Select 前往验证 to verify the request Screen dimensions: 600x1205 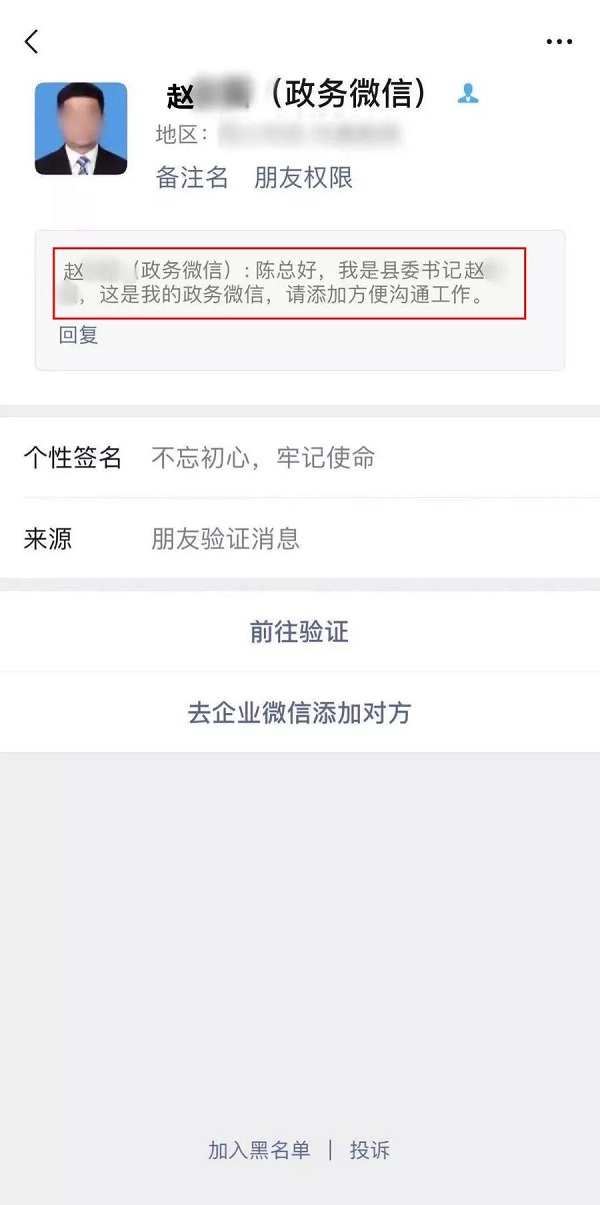pos(300,631)
